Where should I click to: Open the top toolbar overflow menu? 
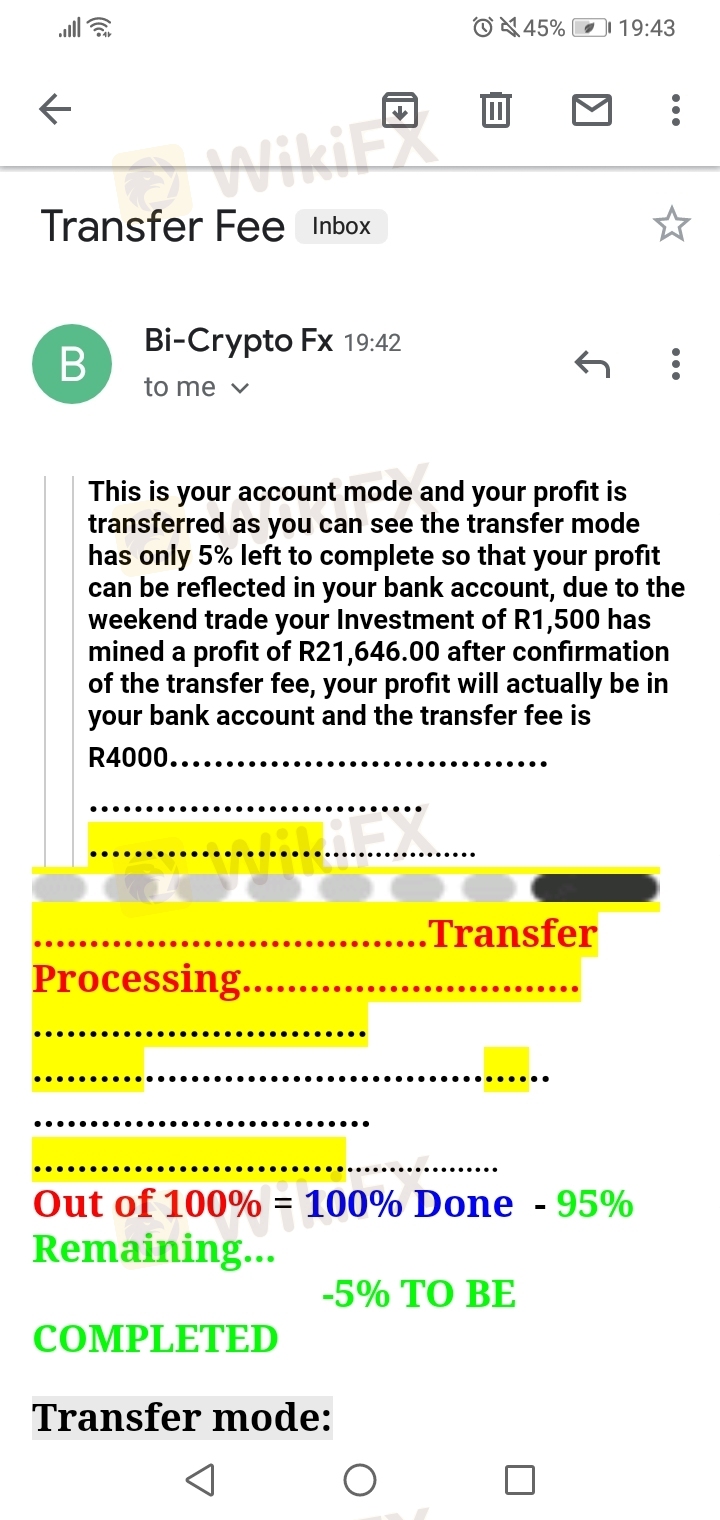[676, 109]
